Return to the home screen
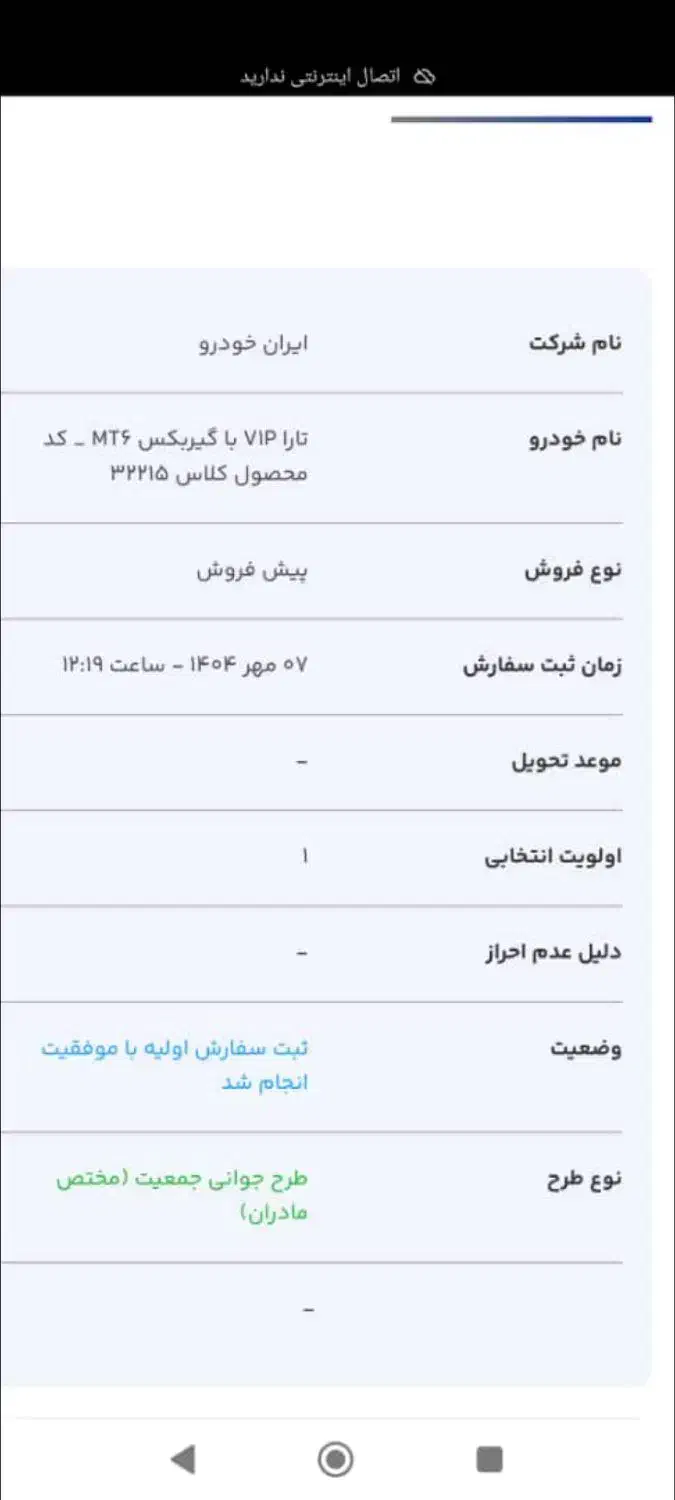The height and width of the screenshot is (1500, 675). click(336, 1459)
